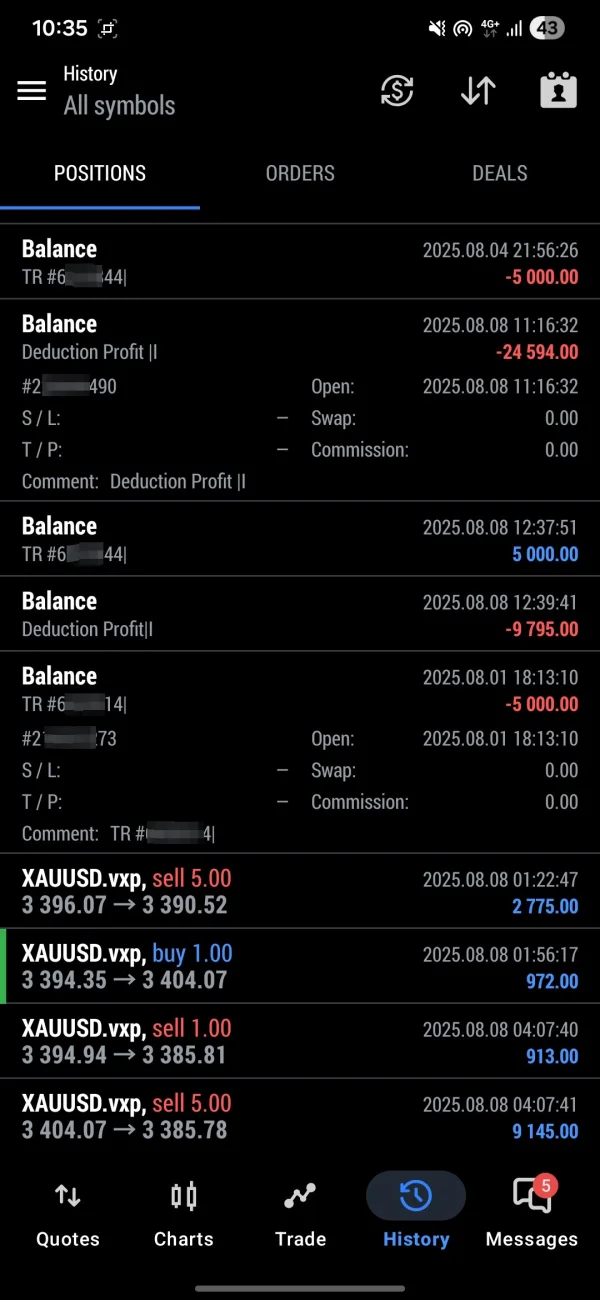Viewport: 600px width, 1300px height.
Task: Open the Charts tab
Action: 184,1213
